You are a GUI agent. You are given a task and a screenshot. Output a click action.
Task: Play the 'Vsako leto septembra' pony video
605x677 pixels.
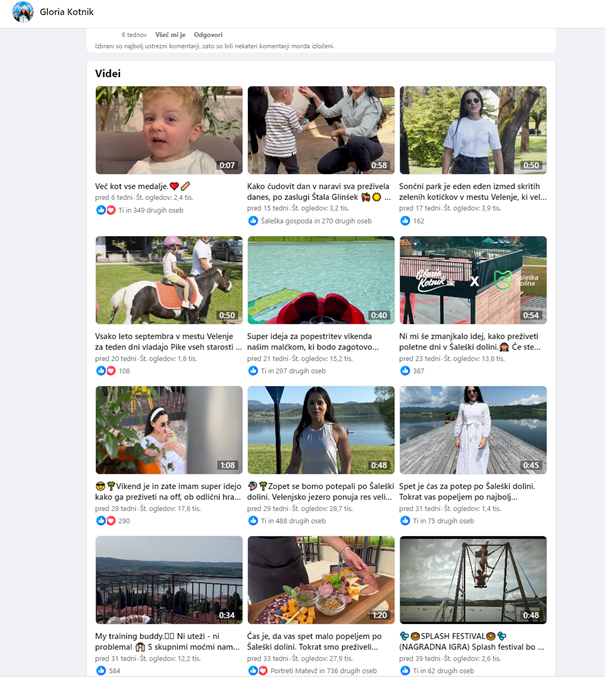click(x=168, y=280)
